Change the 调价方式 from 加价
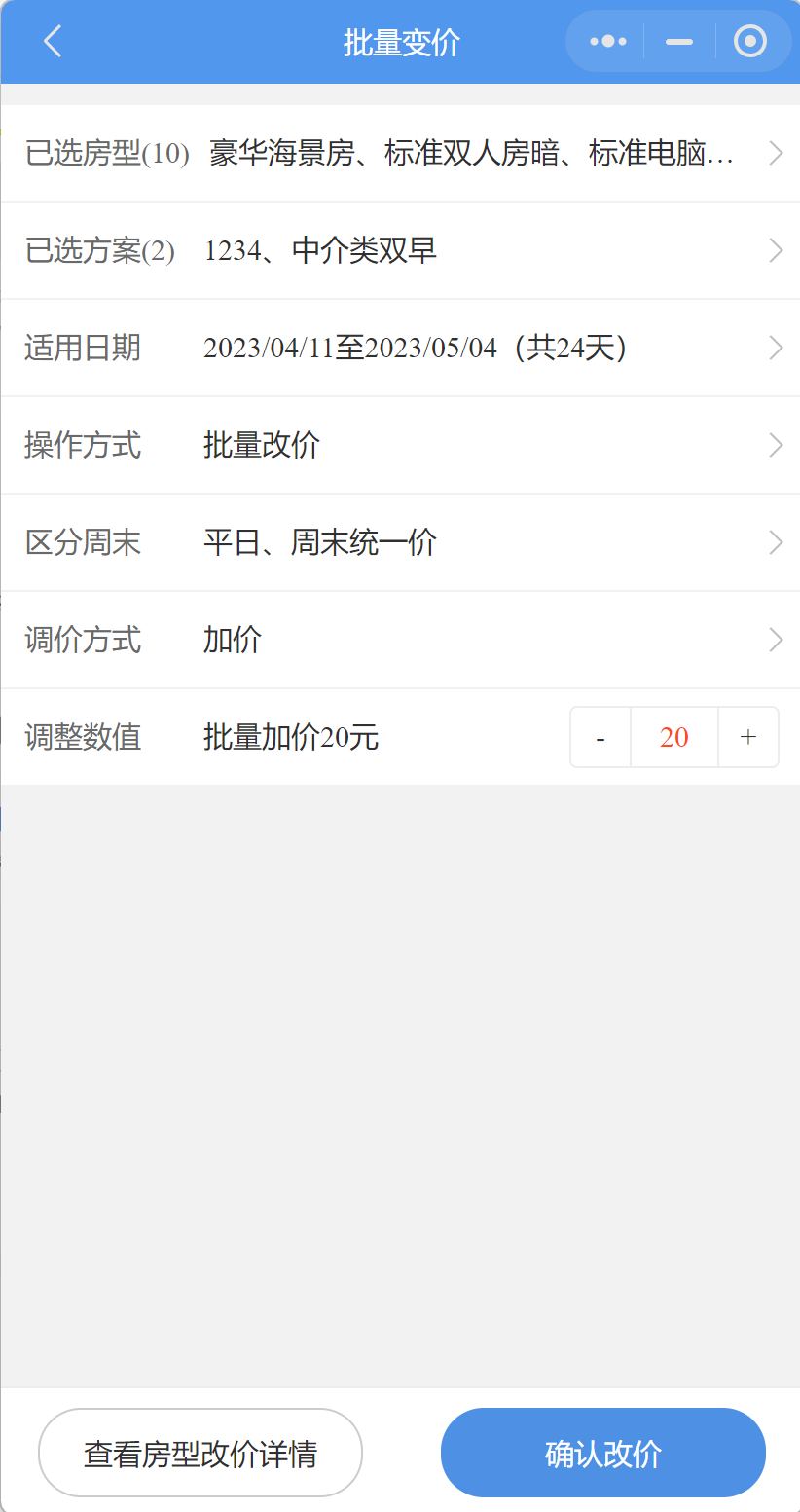The image size is (800, 1512). [400, 640]
